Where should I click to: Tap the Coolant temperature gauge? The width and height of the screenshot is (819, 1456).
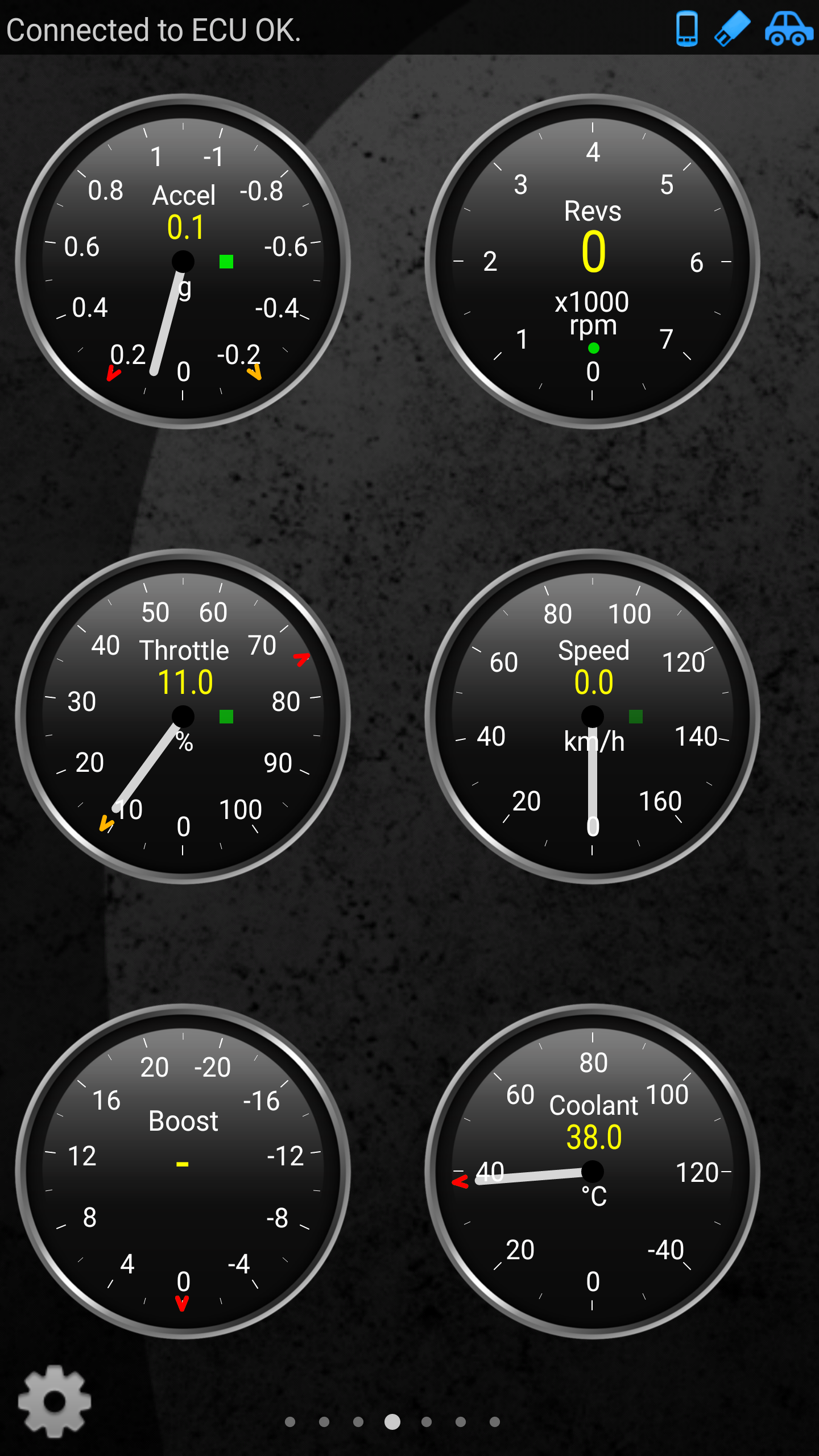pos(593,1172)
